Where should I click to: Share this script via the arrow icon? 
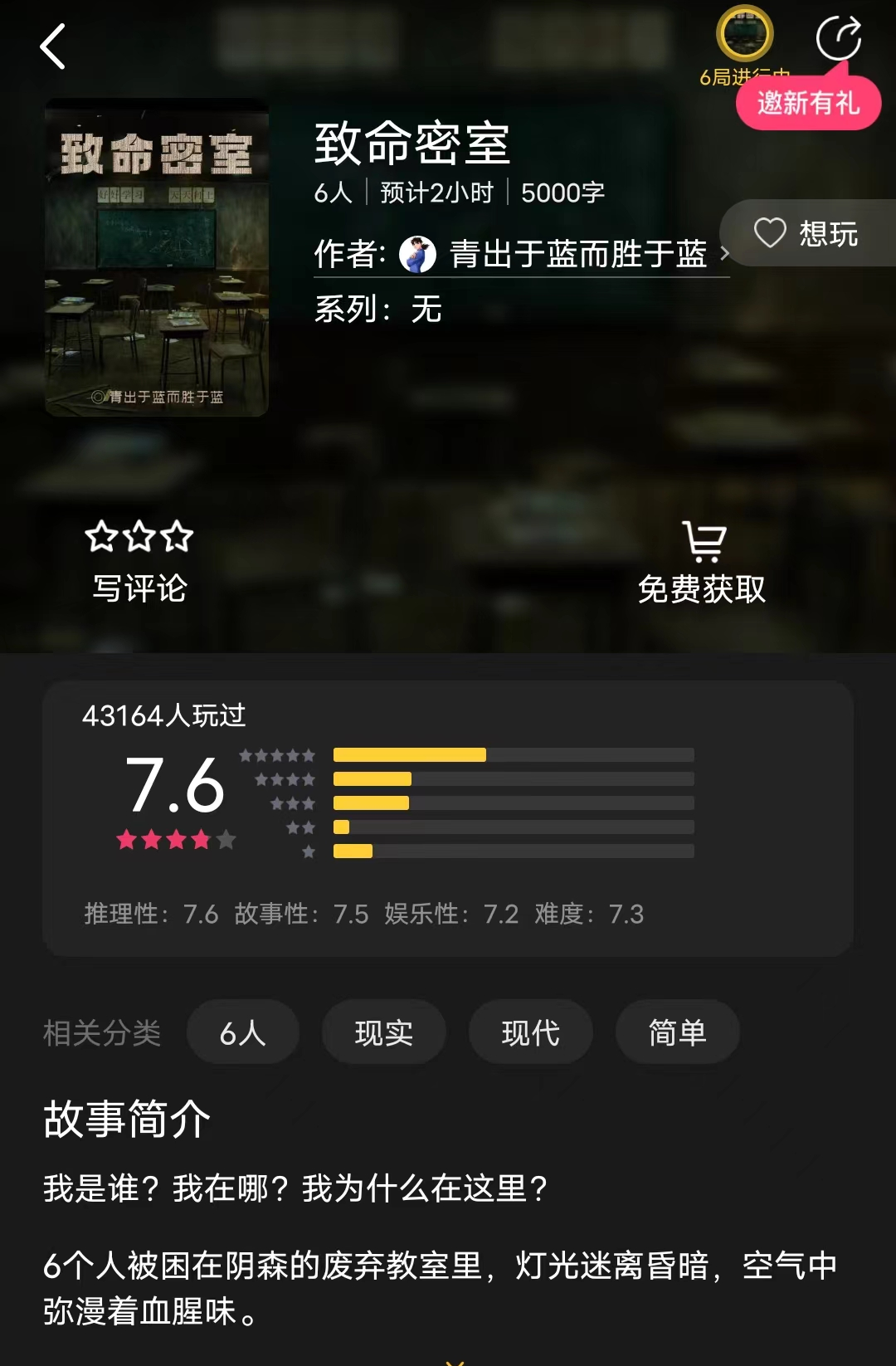[838, 38]
